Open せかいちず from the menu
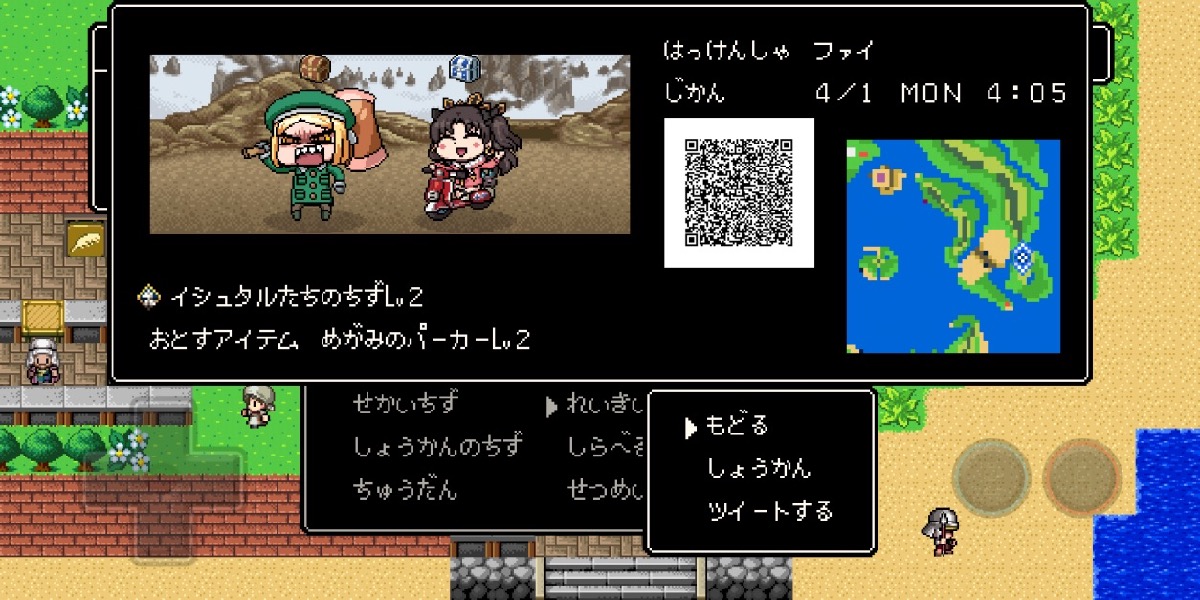This screenshot has width=1200, height=600. click(406, 404)
